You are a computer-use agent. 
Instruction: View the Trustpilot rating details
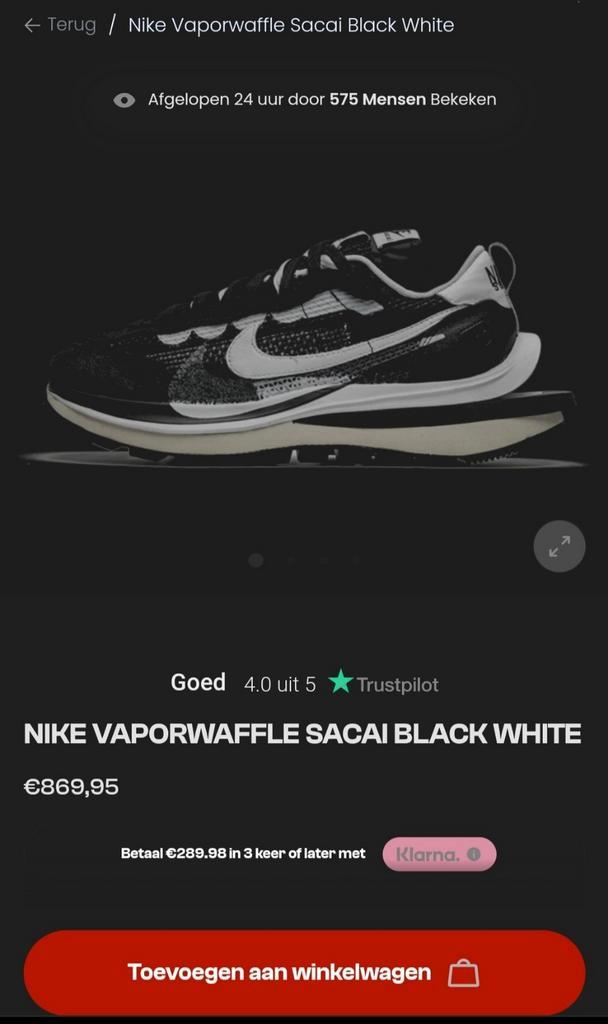pos(384,684)
